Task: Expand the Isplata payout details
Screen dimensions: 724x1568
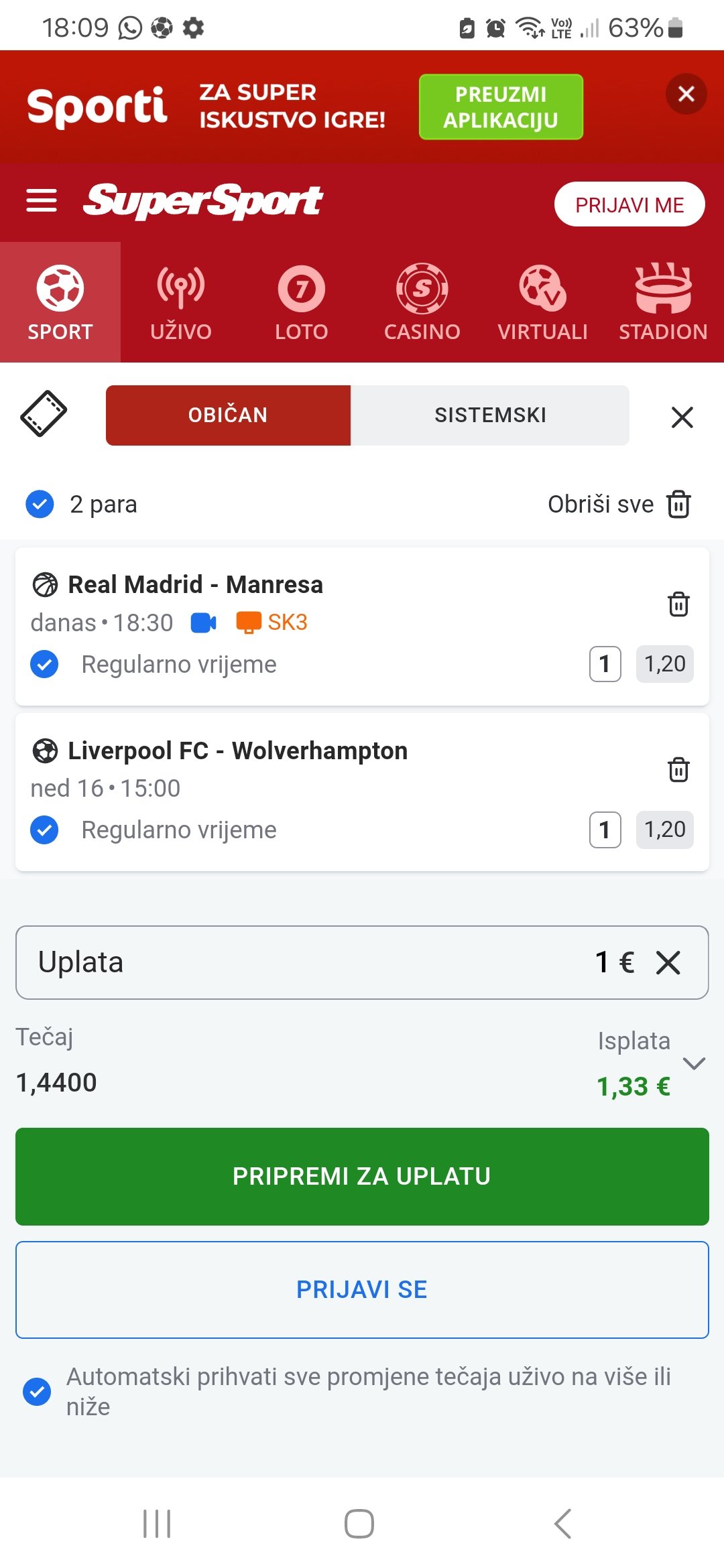Action: [694, 1063]
